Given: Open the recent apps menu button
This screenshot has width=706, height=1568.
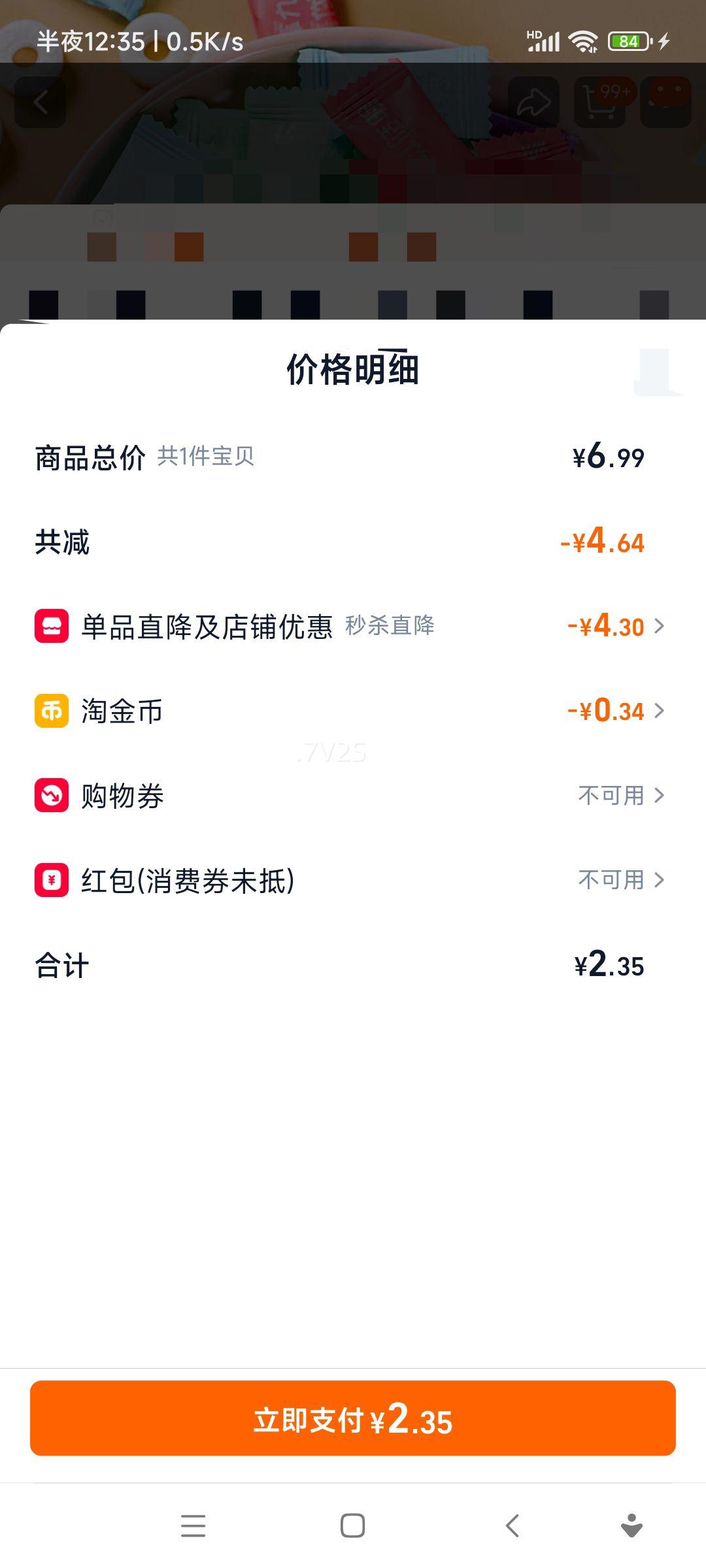Looking at the screenshot, I should click(193, 1526).
